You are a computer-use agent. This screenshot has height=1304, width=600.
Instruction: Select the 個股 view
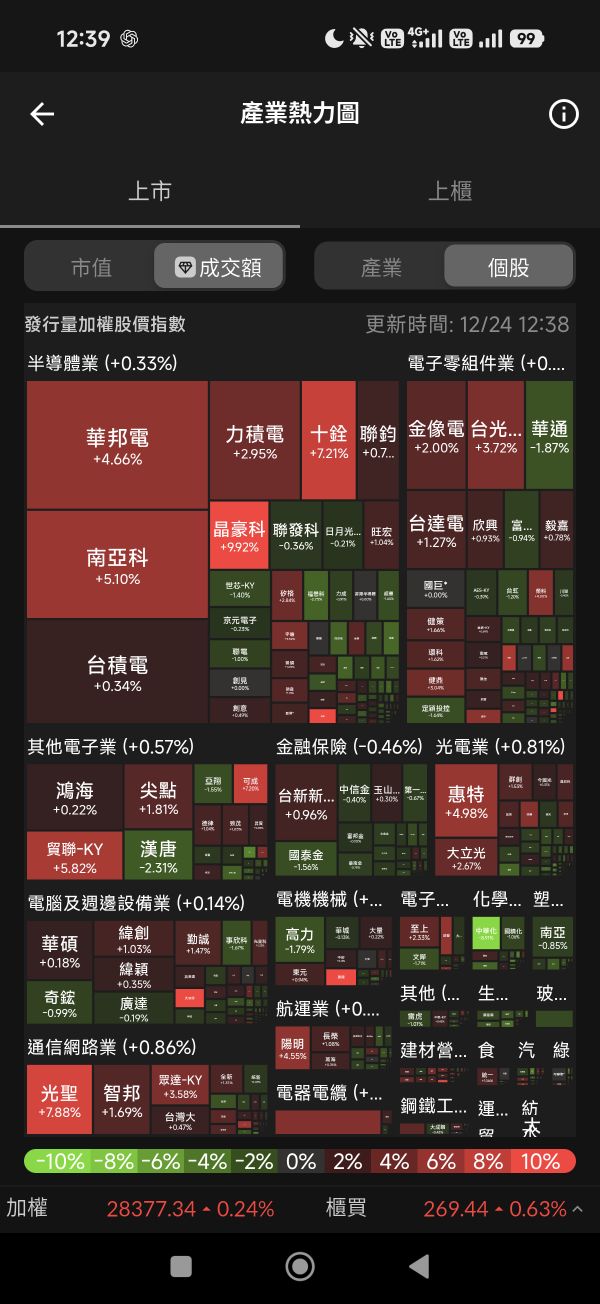pos(508,267)
